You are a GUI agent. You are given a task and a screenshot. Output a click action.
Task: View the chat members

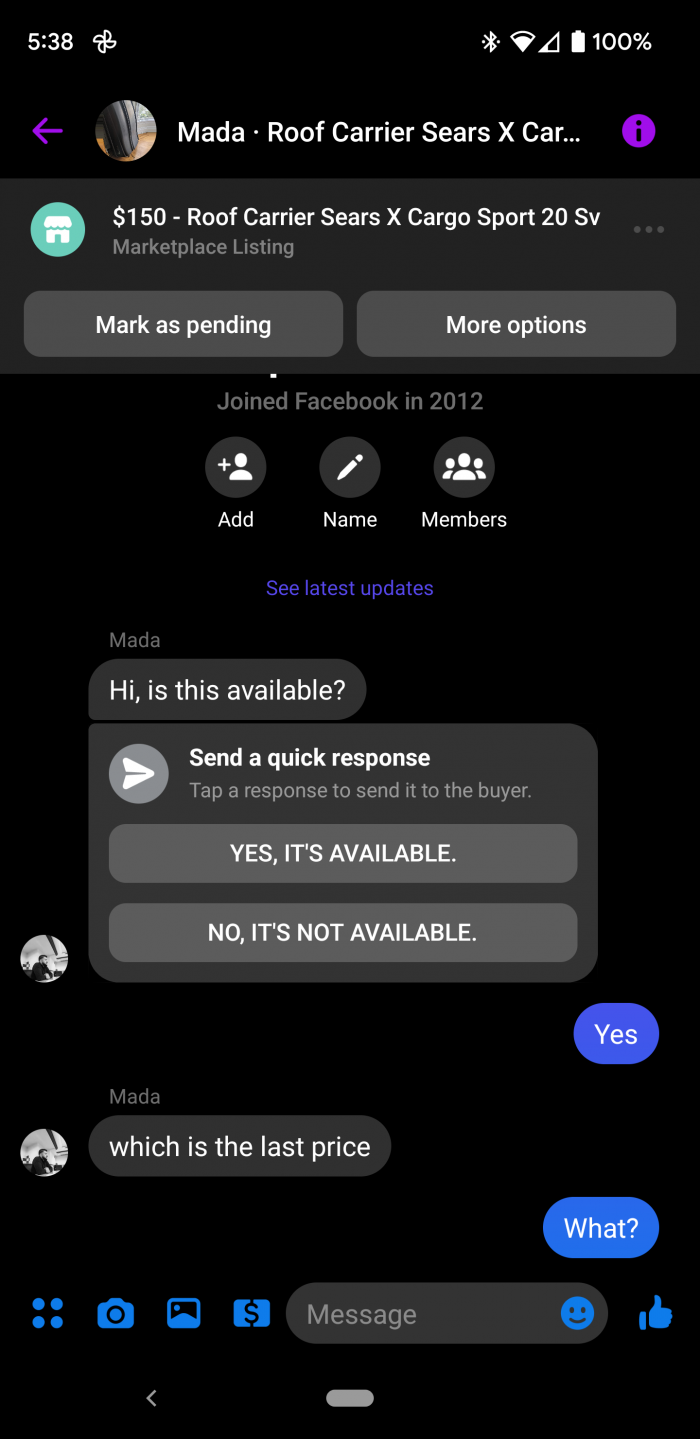pos(464,468)
